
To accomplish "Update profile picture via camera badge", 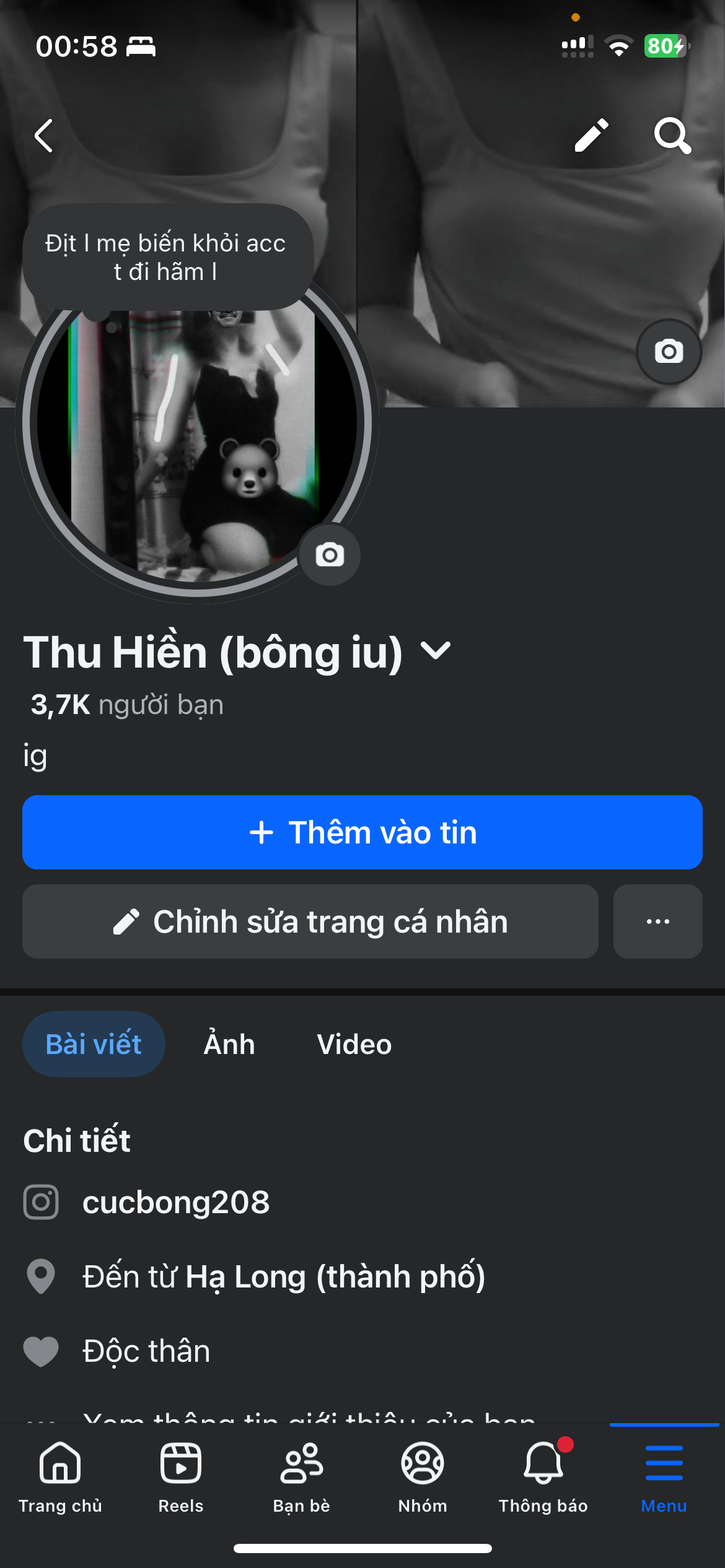I will pos(330,554).
